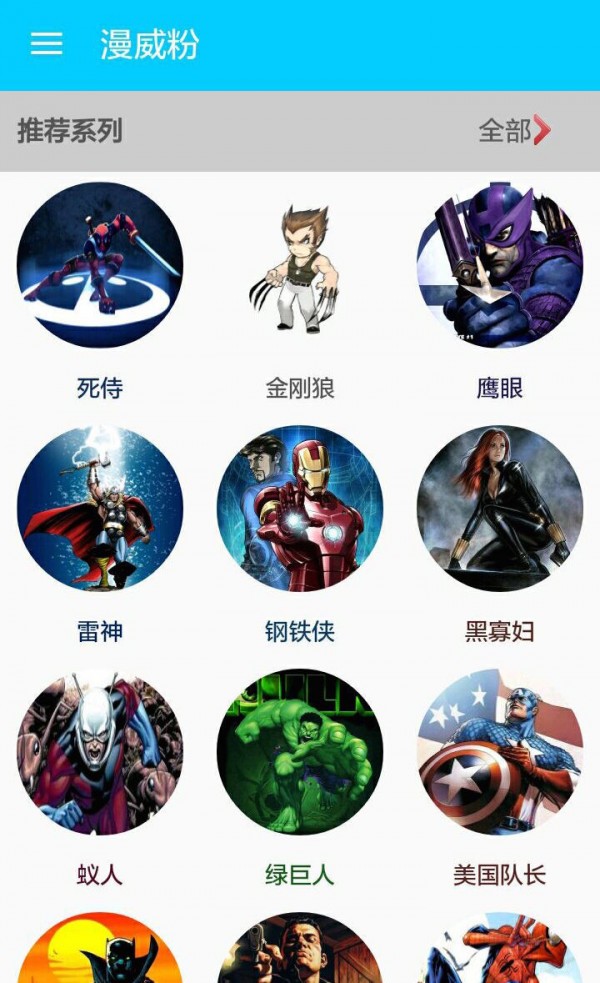
Task: View all series via 全部
Action: tap(514, 130)
